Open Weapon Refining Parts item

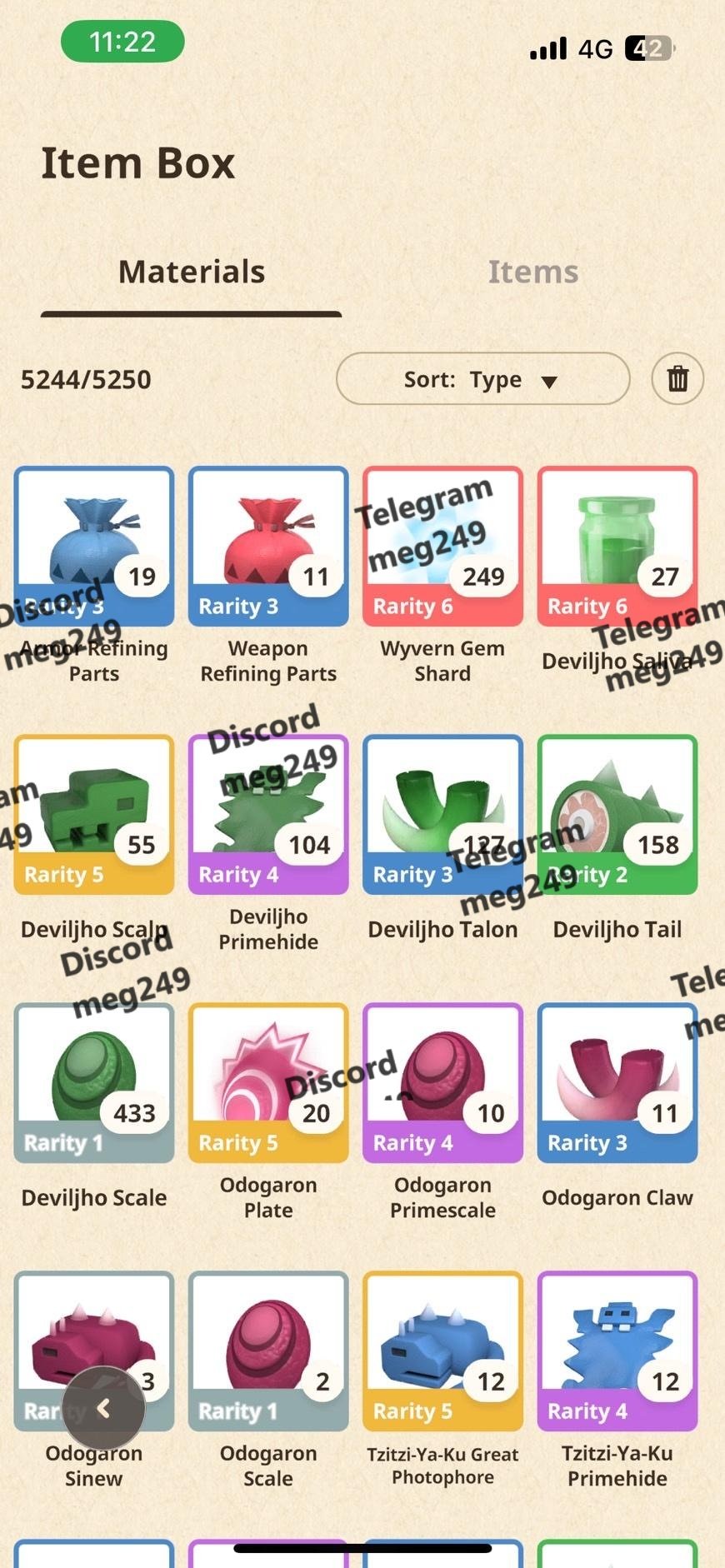click(268, 546)
